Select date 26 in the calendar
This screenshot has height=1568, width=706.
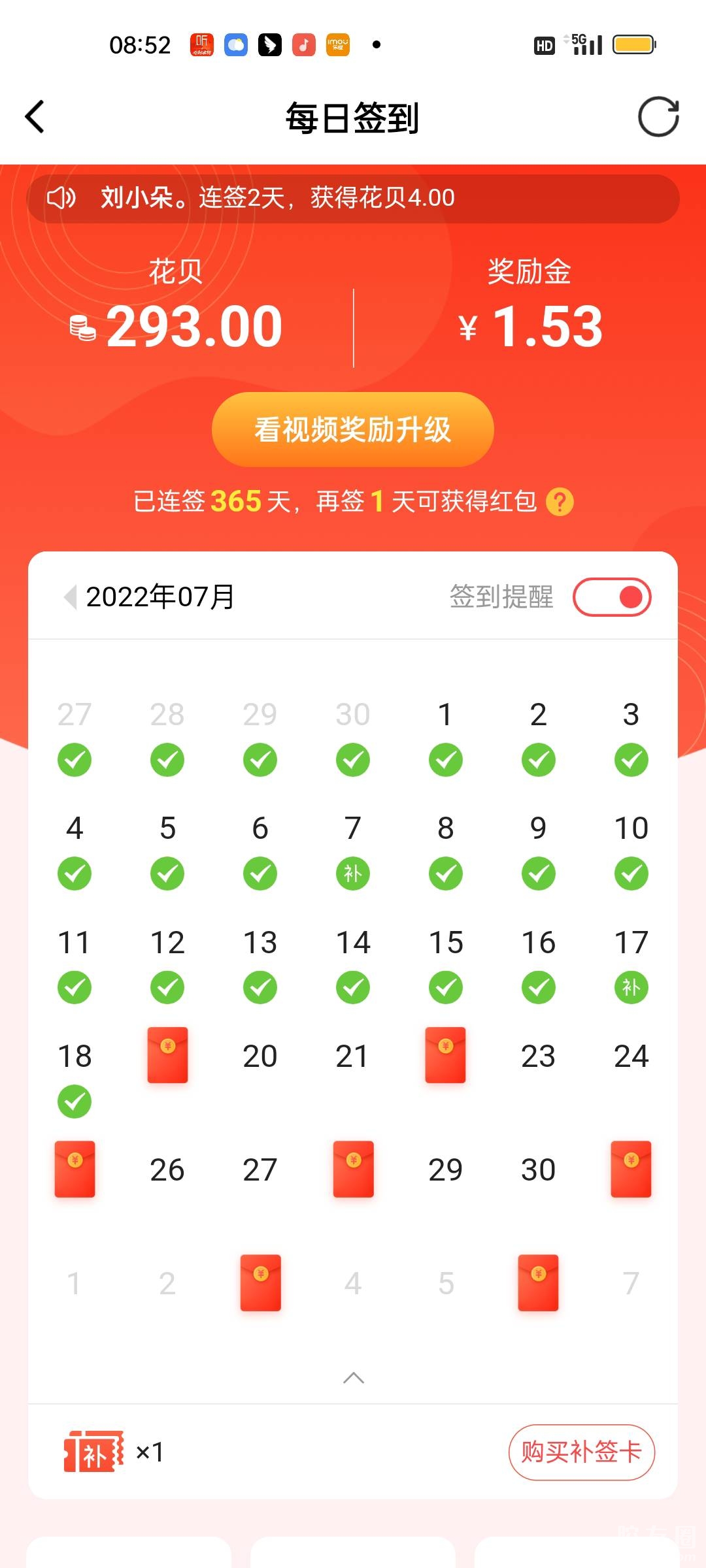tap(167, 1169)
